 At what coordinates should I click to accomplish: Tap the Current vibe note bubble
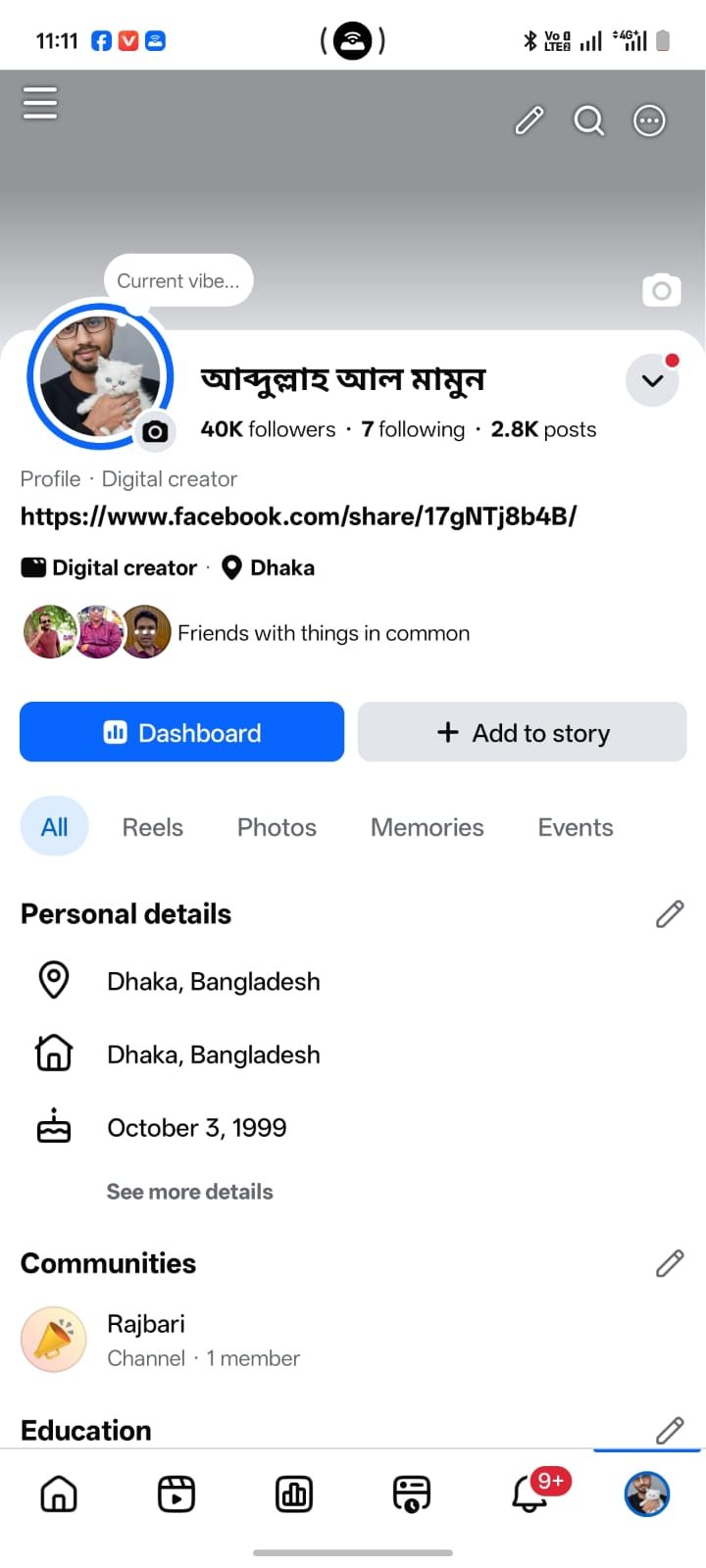pos(178,281)
